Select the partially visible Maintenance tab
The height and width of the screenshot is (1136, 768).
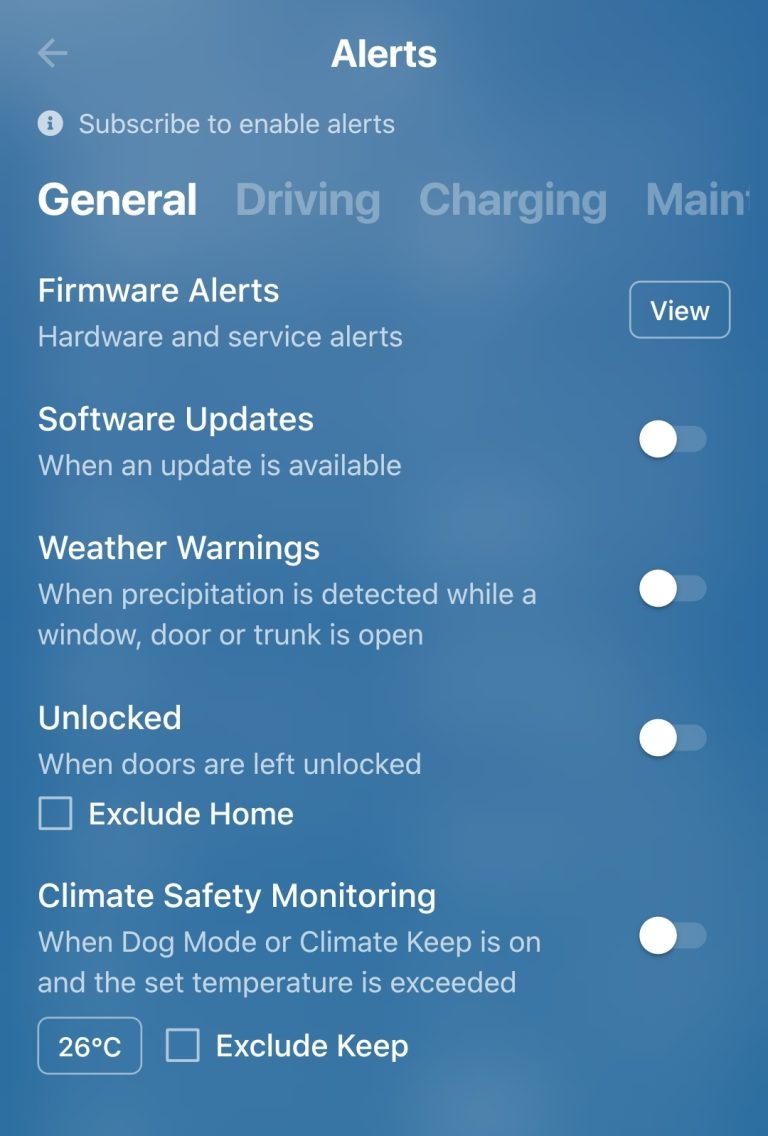pyautogui.click(x=698, y=200)
